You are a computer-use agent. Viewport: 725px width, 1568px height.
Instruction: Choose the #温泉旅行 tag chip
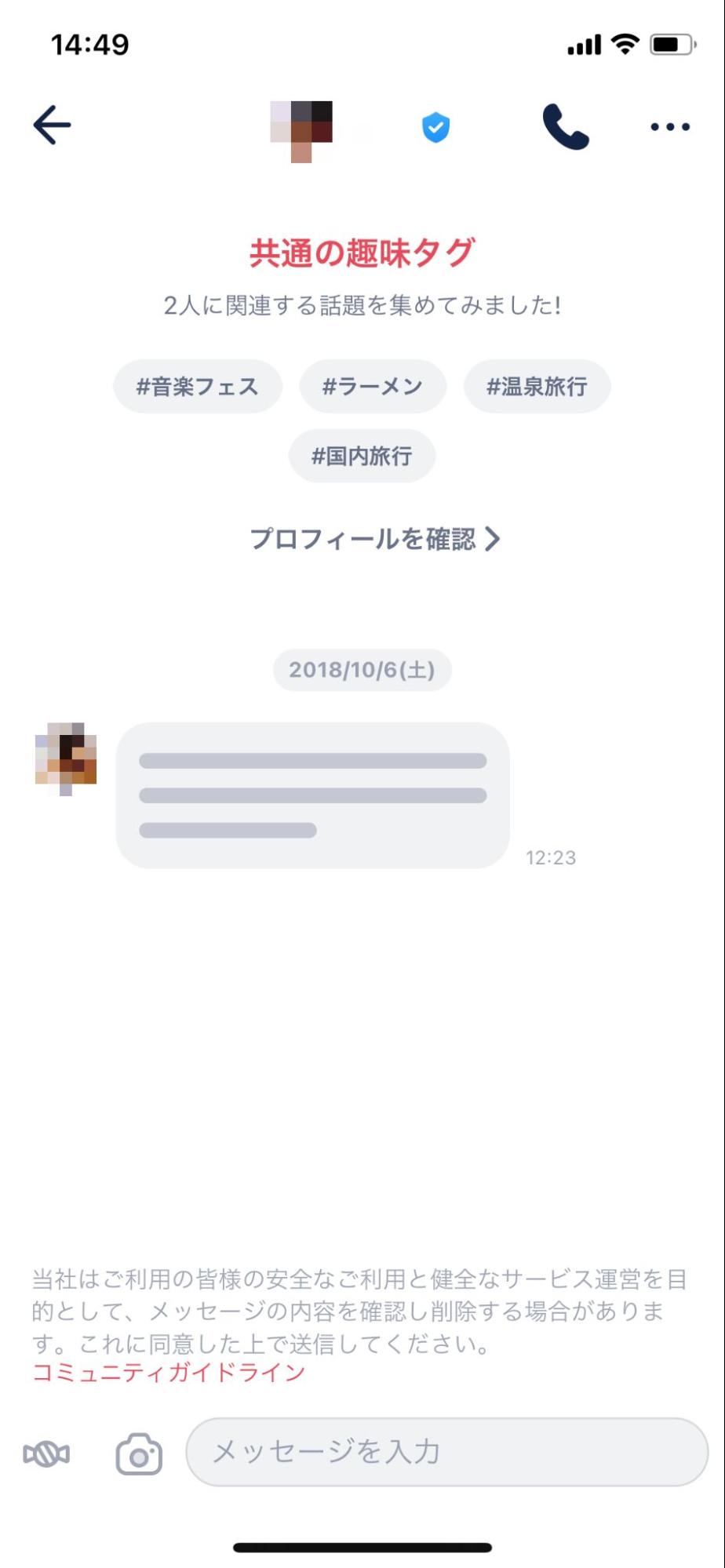(537, 387)
